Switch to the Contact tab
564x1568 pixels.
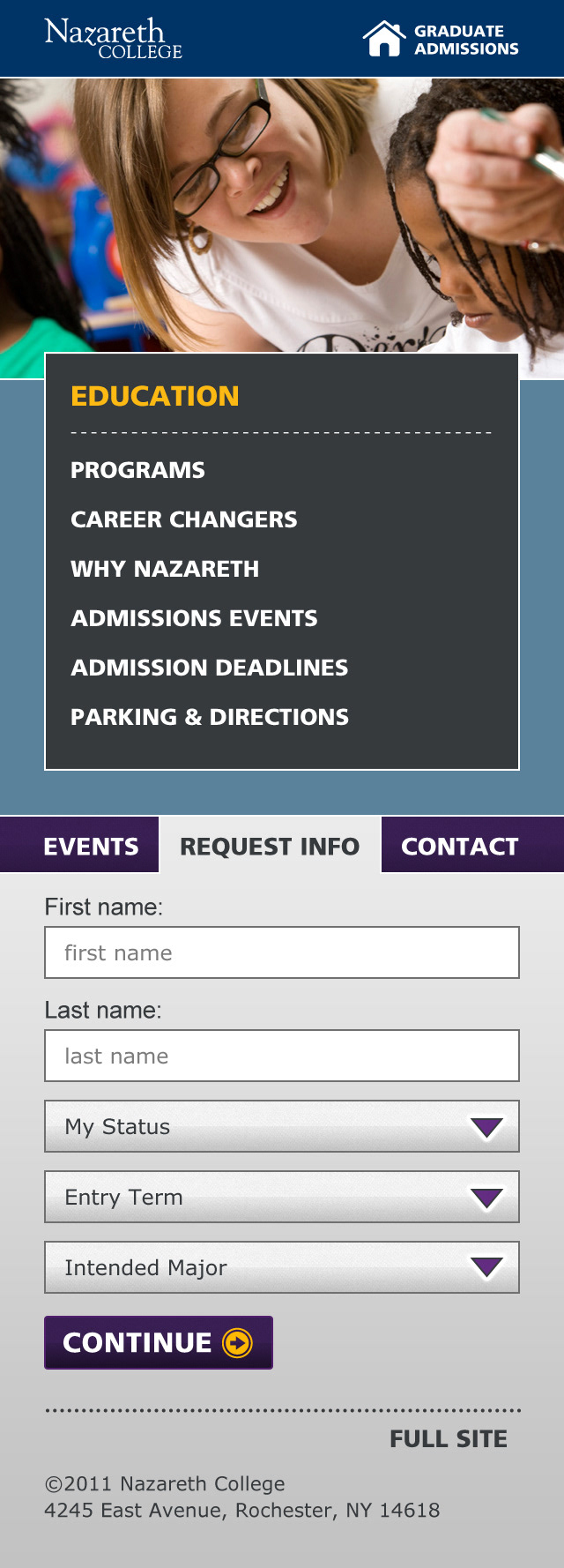(x=459, y=847)
